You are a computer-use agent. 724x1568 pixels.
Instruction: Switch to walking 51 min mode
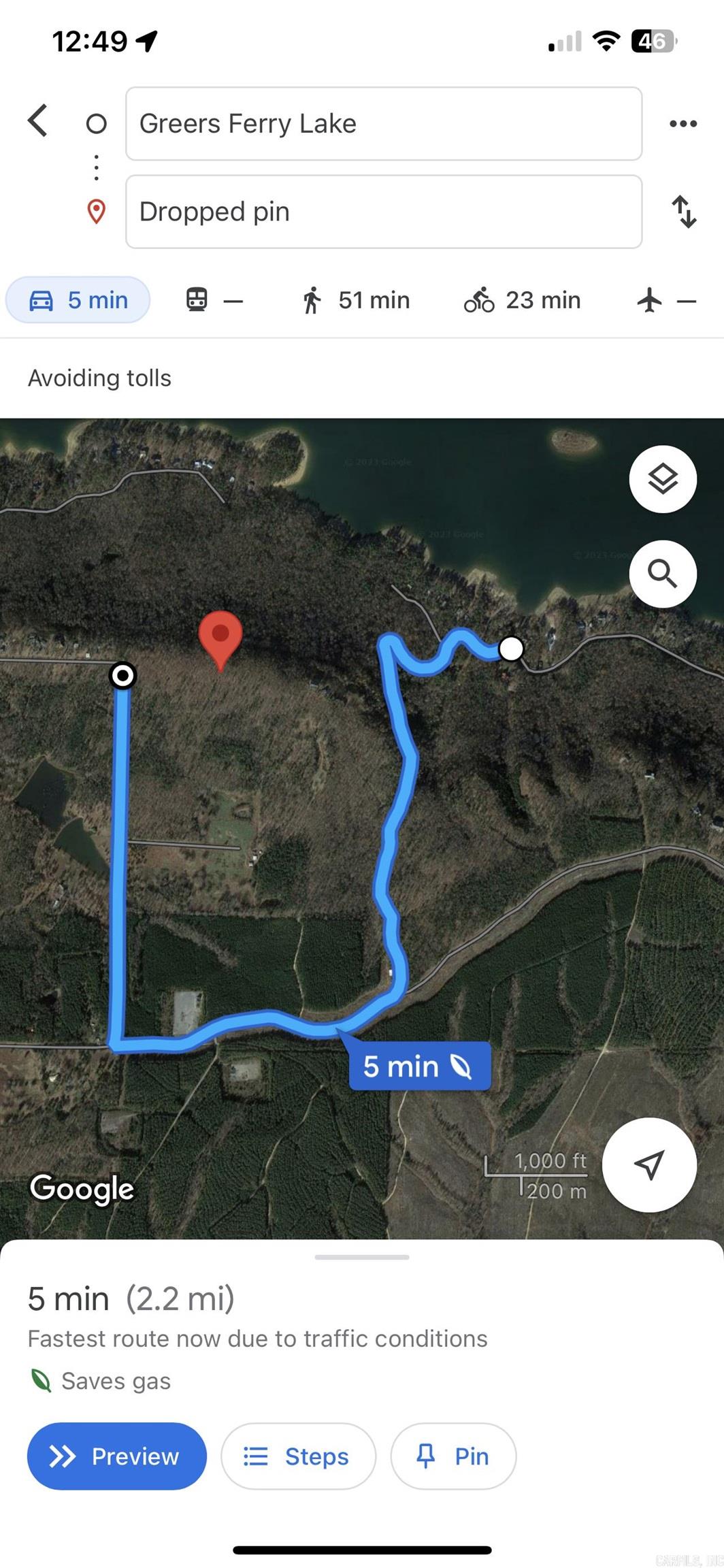click(x=356, y=300)
